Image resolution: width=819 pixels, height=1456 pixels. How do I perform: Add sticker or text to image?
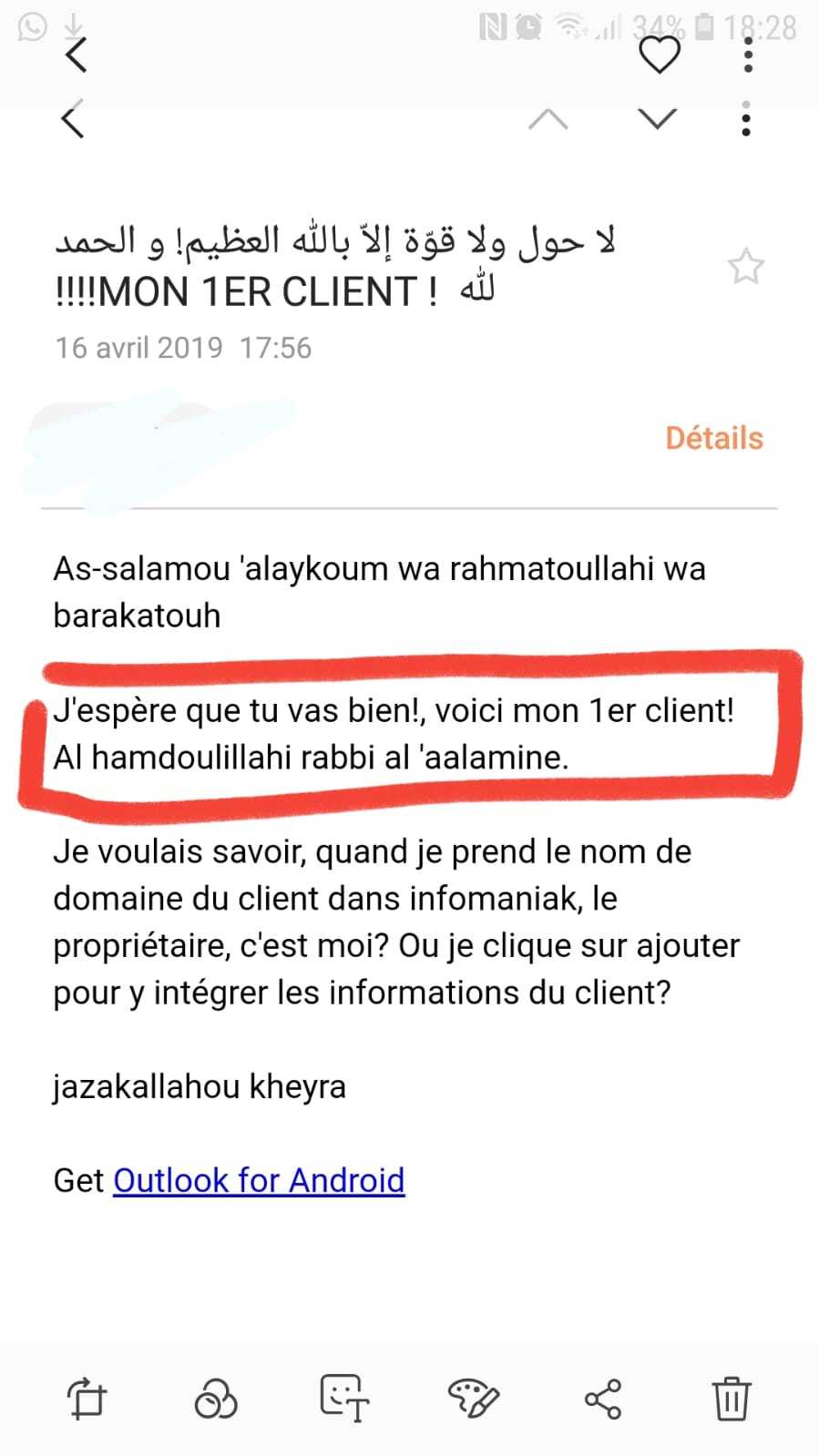(344, 1398)
